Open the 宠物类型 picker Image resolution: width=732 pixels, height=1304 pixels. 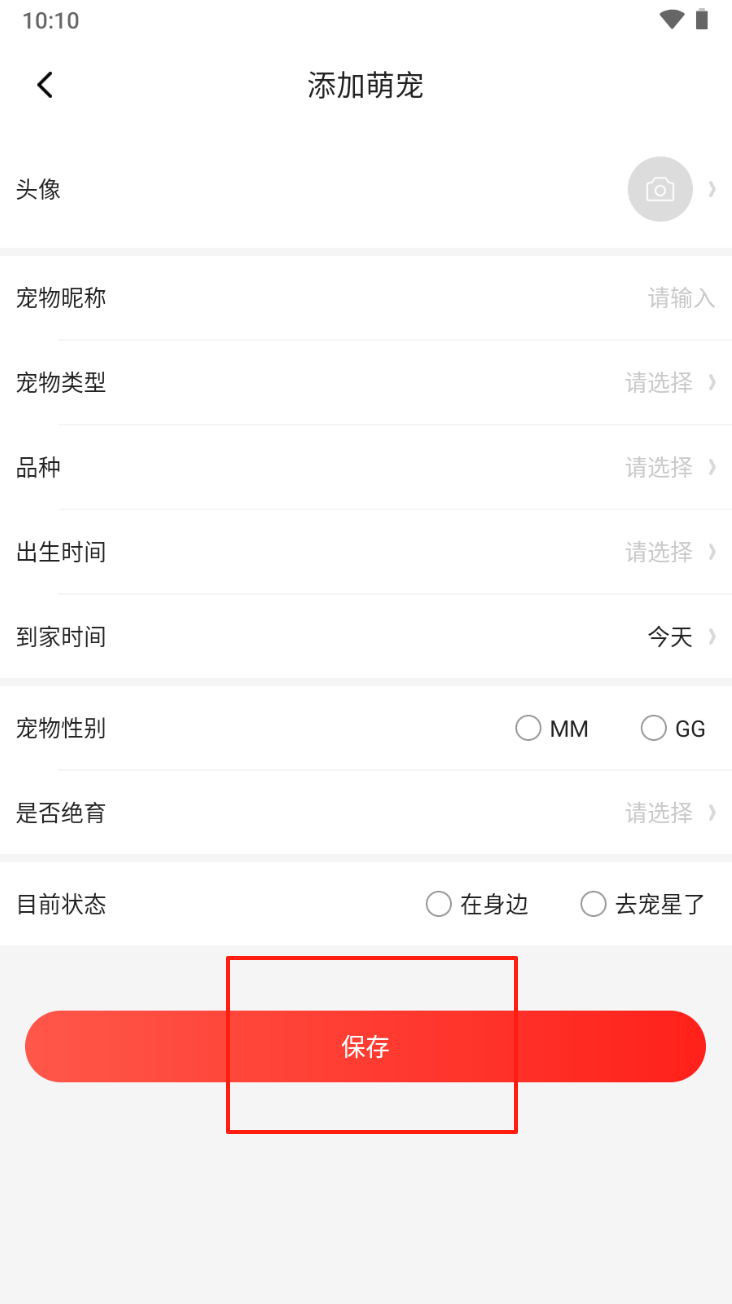(660, 382)
